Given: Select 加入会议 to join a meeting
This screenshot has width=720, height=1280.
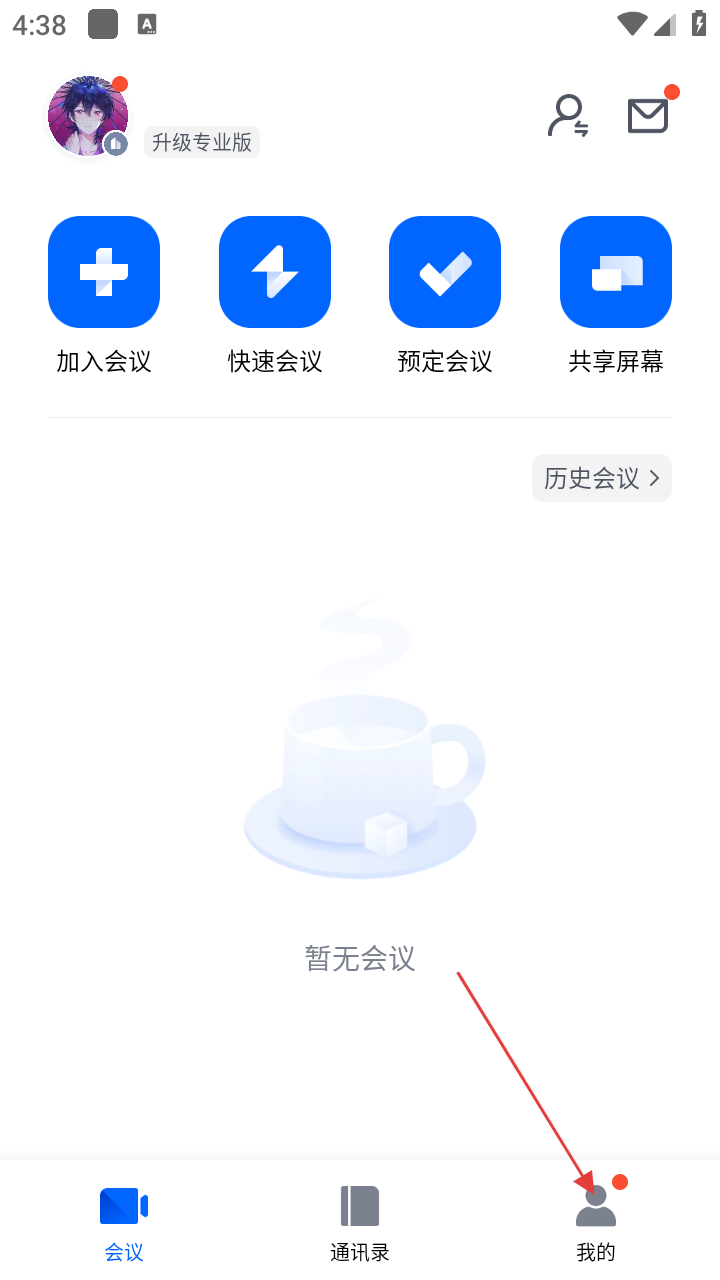Looking at the screenshot, I should [104, 272].
